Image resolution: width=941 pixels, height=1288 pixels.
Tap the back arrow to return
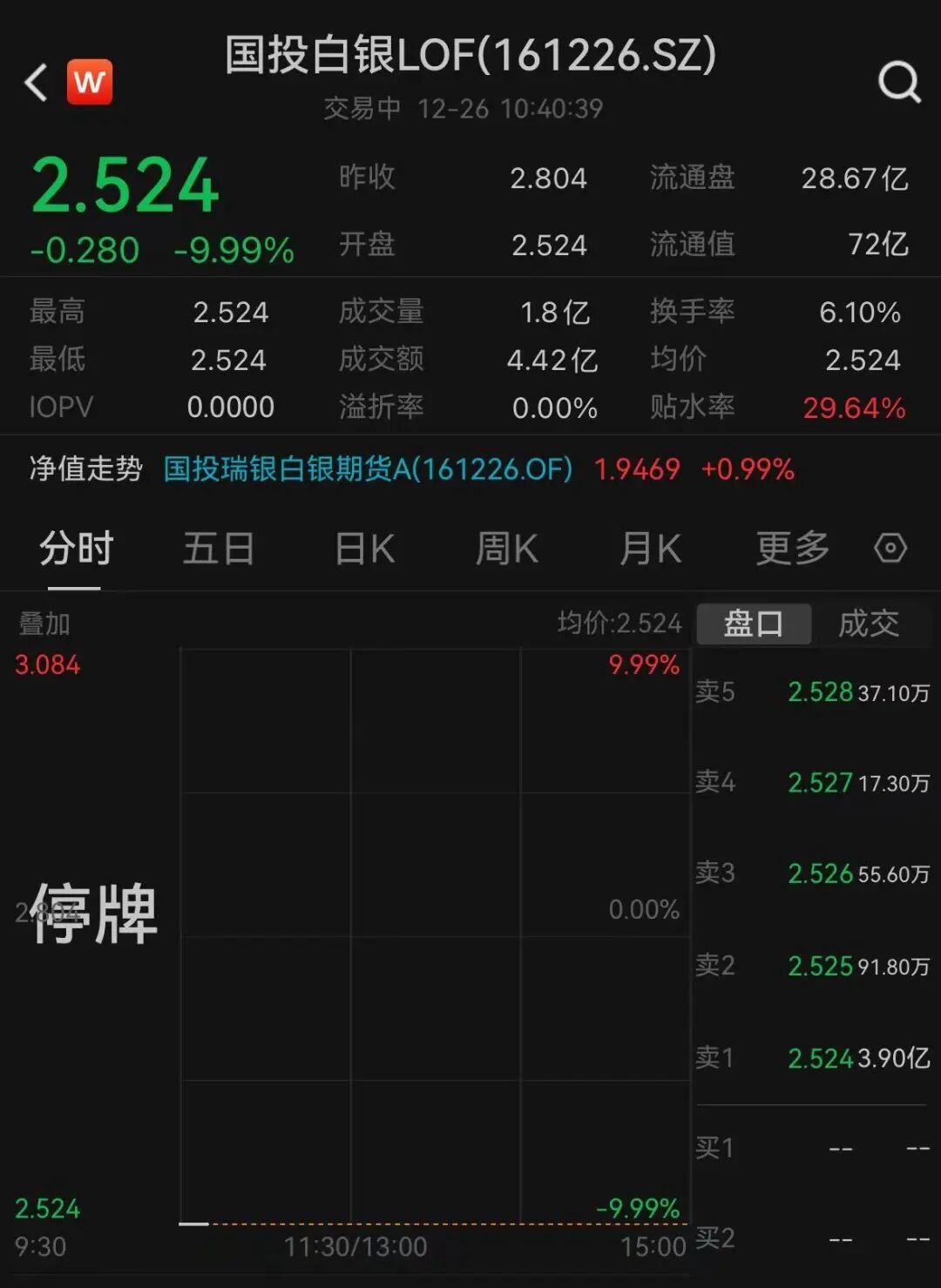coord(35,84)
